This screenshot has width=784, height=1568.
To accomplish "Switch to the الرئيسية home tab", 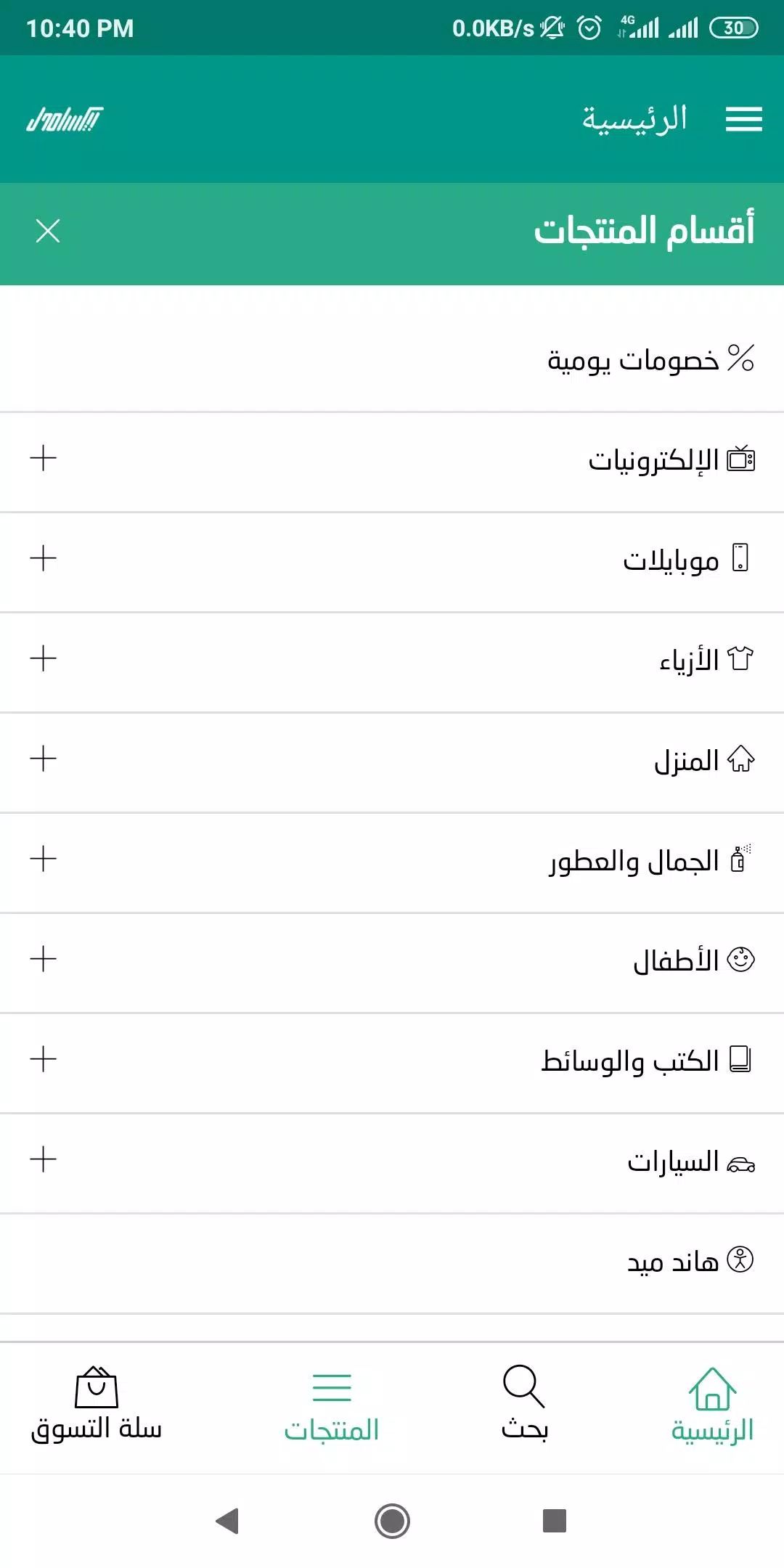I will [712, 1406].
